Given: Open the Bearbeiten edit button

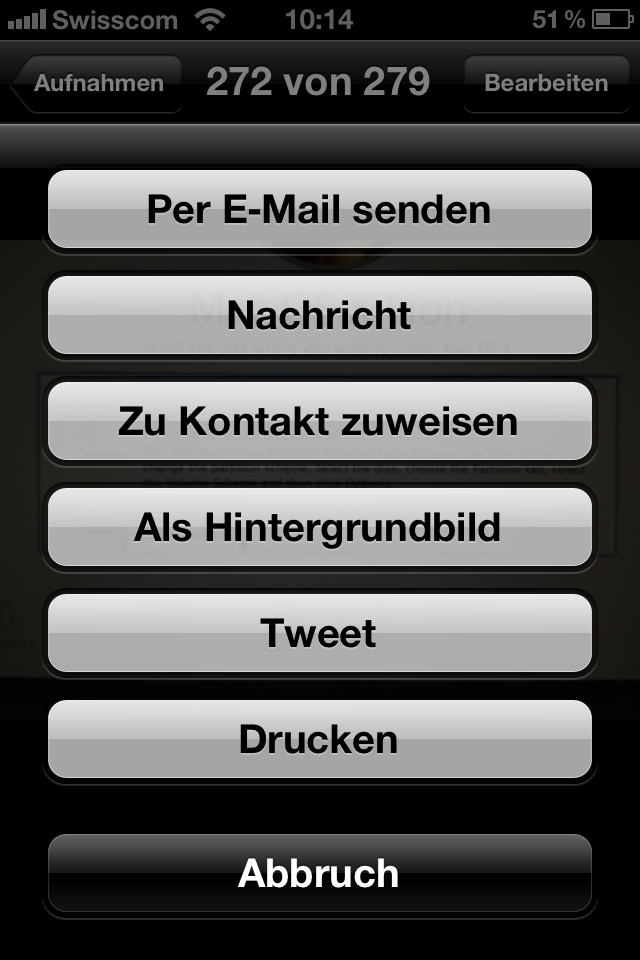Looking at the screenshot, I should coord(546,84).
